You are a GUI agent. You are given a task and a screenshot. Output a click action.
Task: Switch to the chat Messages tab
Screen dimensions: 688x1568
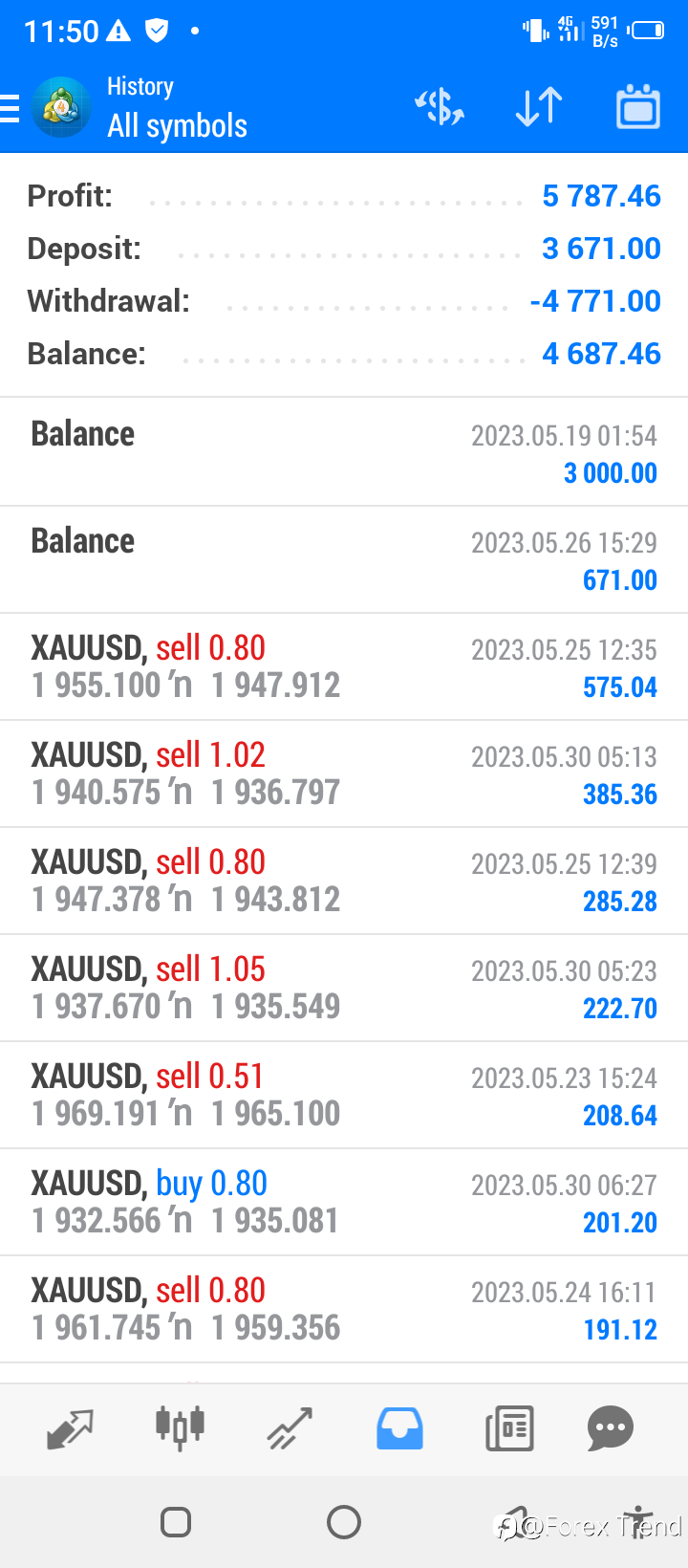click(x=611, y=1429)
